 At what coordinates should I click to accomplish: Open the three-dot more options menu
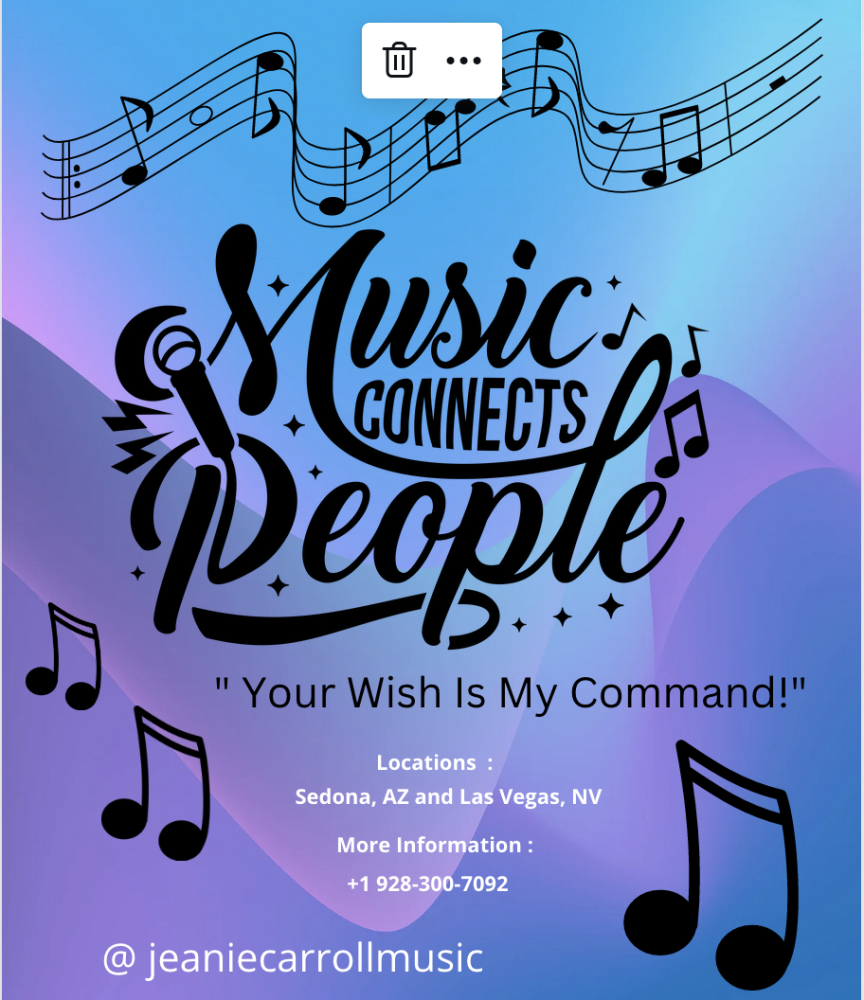point(464,60)
